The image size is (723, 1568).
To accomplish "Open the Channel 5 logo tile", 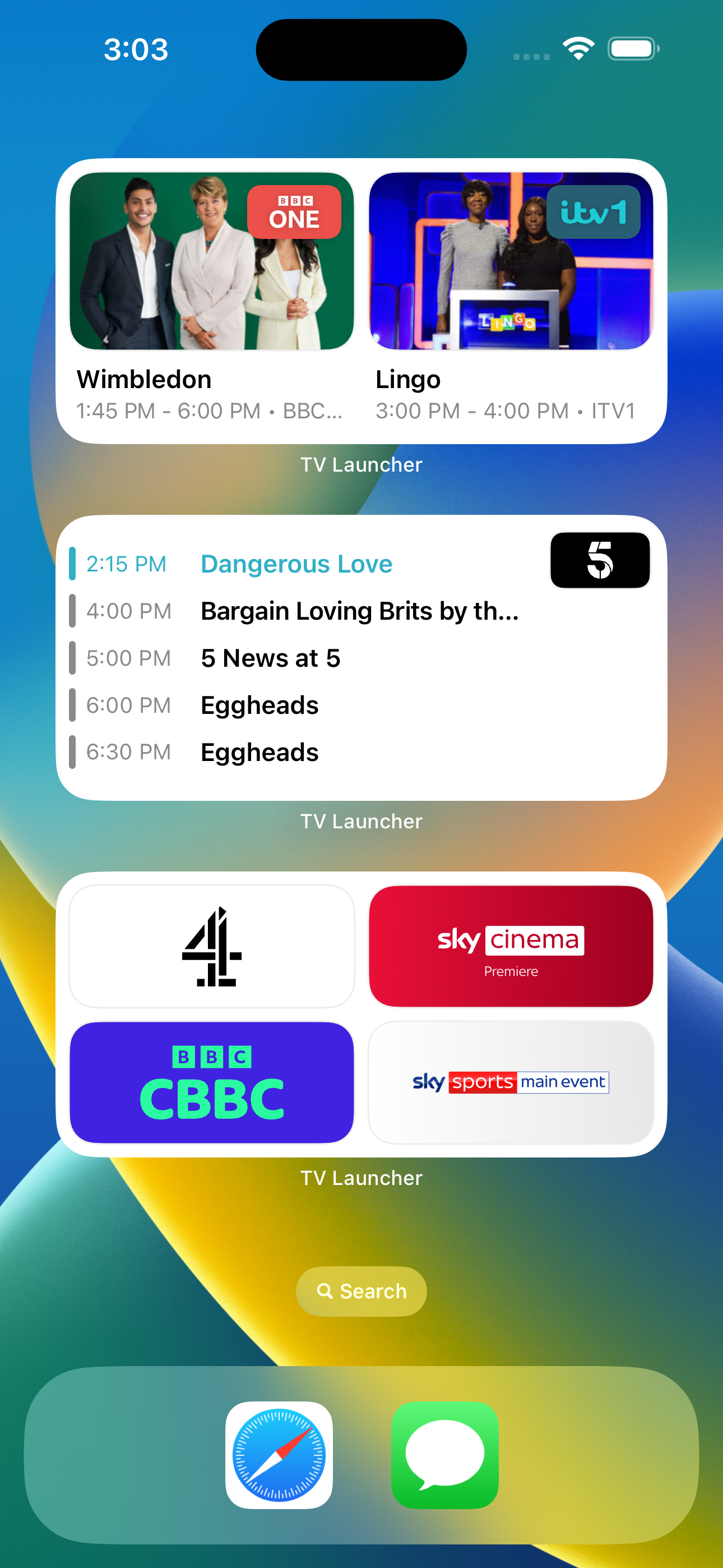I will point(600,560).
